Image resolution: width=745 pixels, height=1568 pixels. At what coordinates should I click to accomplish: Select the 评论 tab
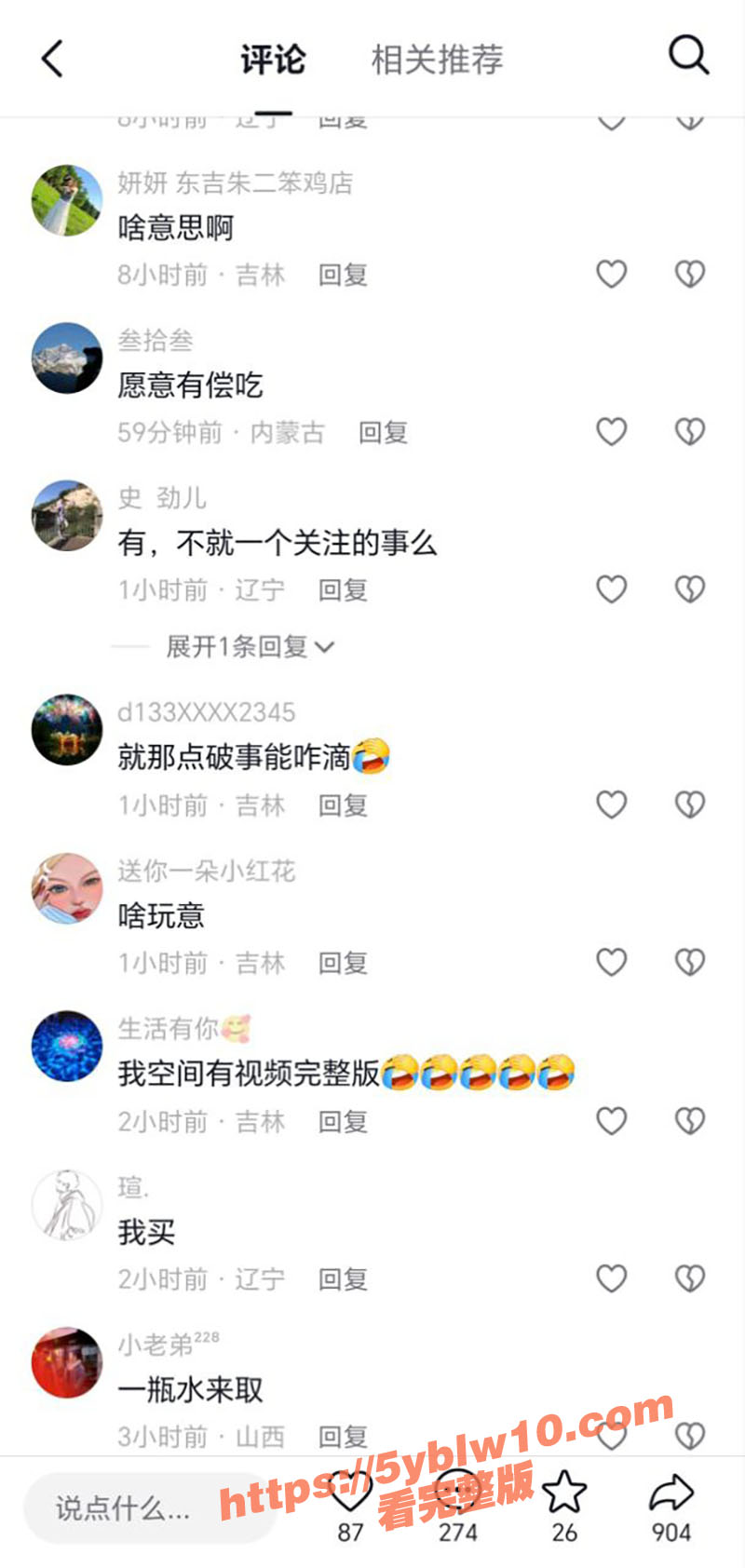275,60
